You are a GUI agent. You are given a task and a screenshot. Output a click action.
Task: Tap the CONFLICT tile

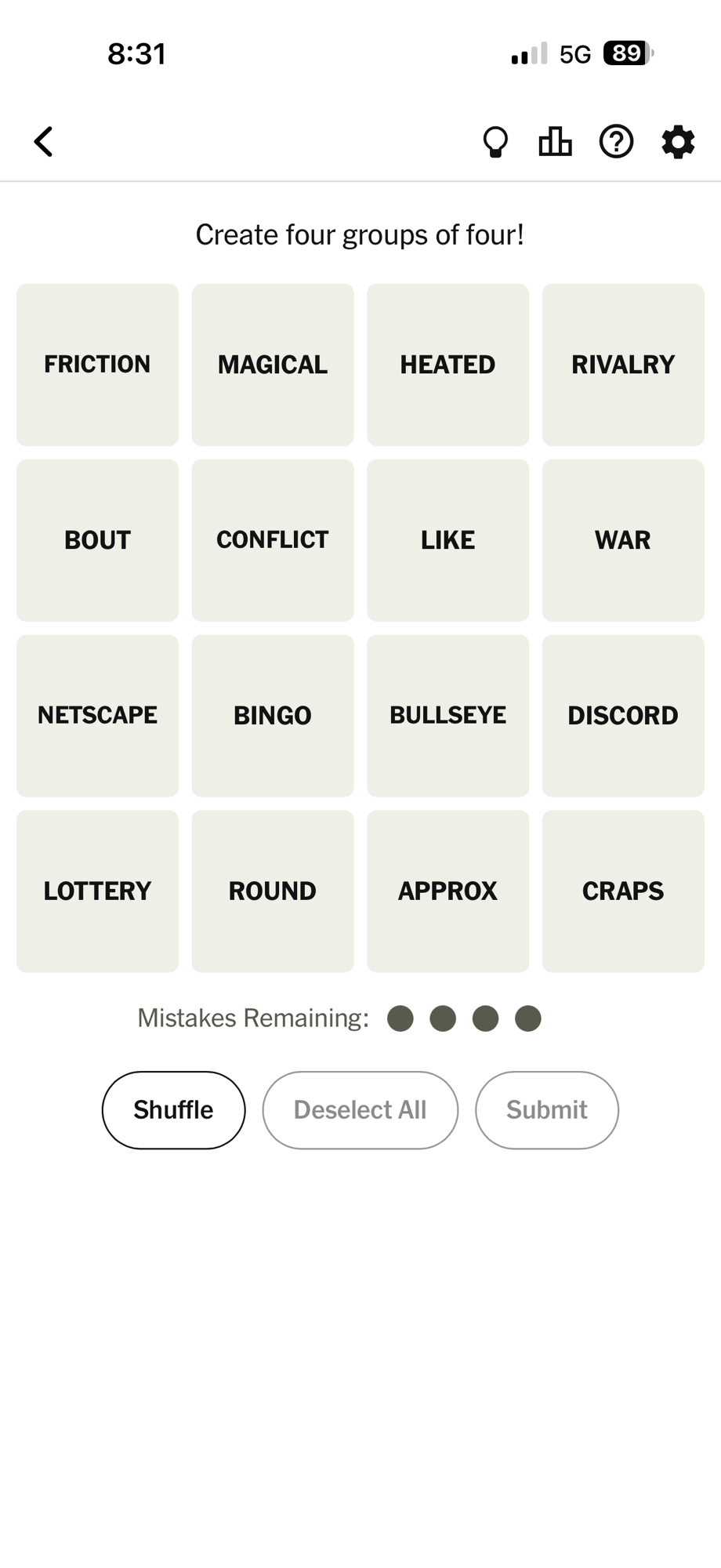273,540
